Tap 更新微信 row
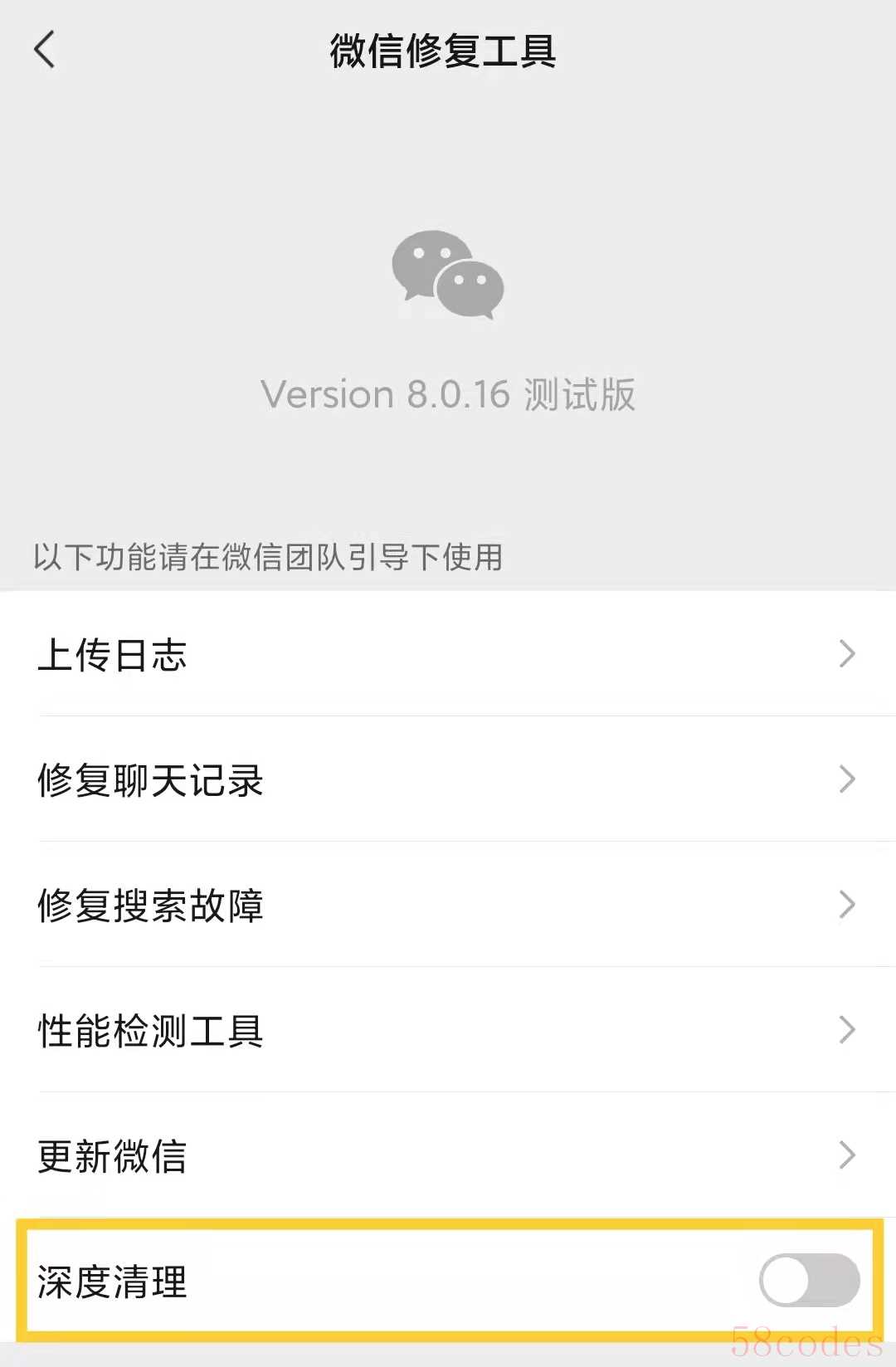Screen dimensions: 896x1367 (448, 1155)
